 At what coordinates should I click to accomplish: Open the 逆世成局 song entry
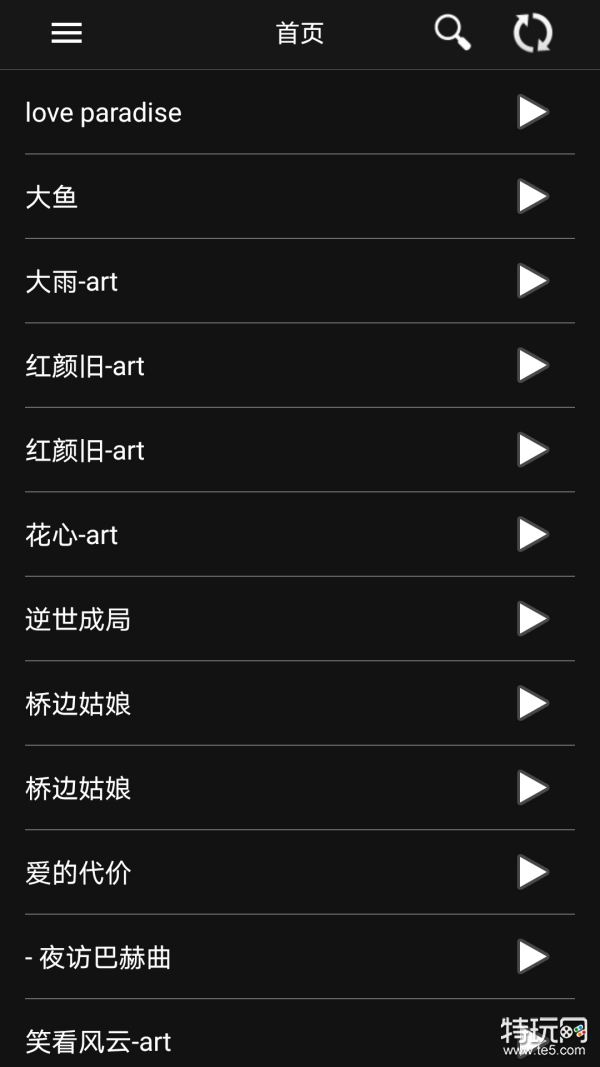78,620
